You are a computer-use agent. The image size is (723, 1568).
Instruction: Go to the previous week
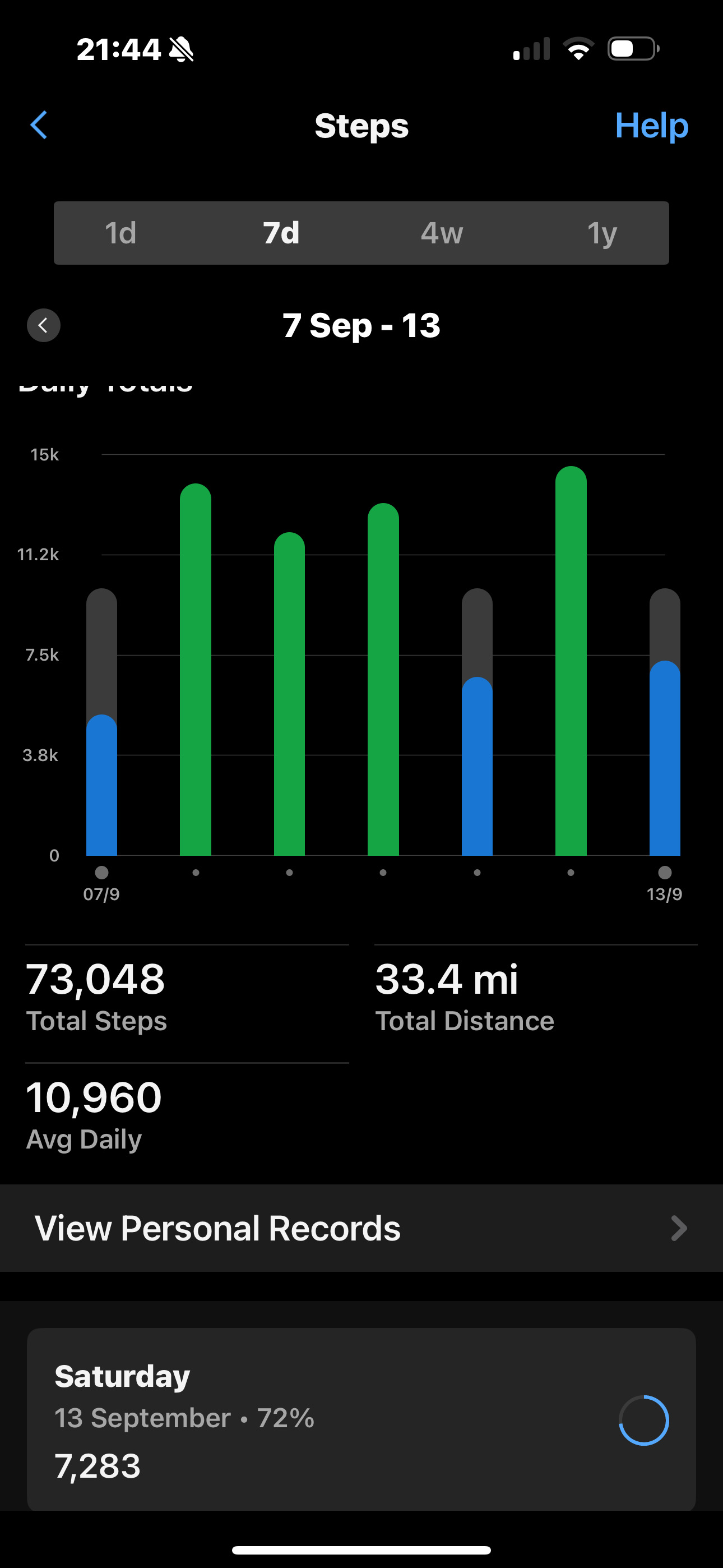[44, 325]
